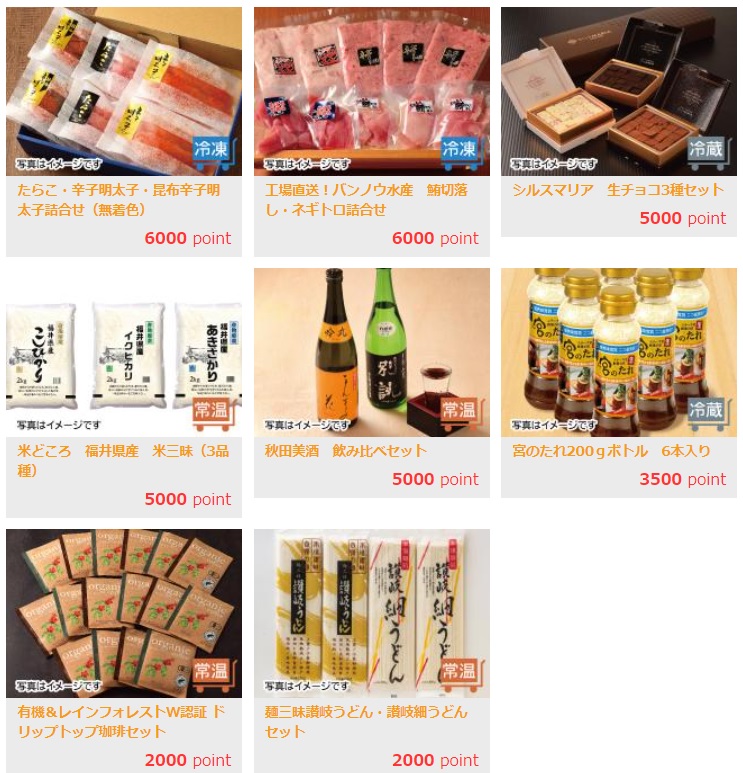743x773 pixels.
Task: Open 麺三昧讃岐うどん・讃岐細うどんセット
Action: (x=371, y=614)
